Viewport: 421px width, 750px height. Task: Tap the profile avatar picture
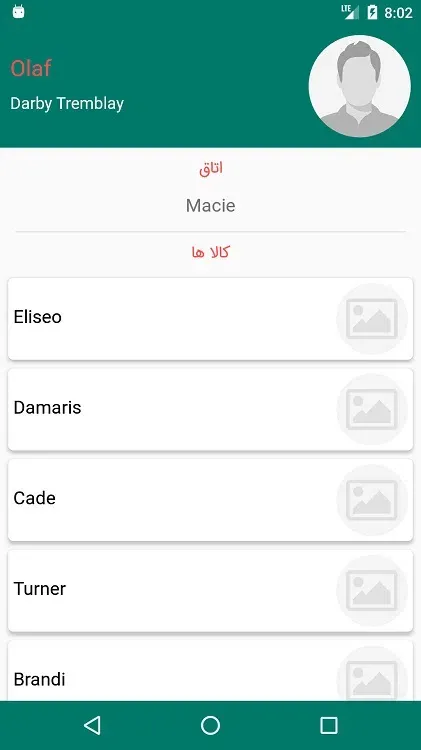point(359,86)
